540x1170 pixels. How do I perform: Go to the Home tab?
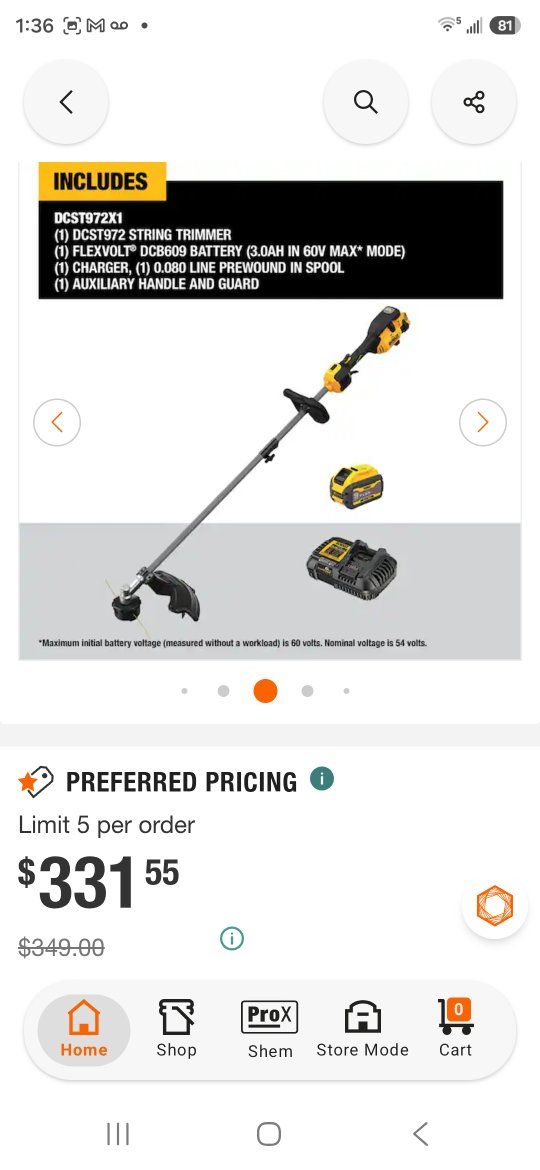click(x=84, y=1029)
